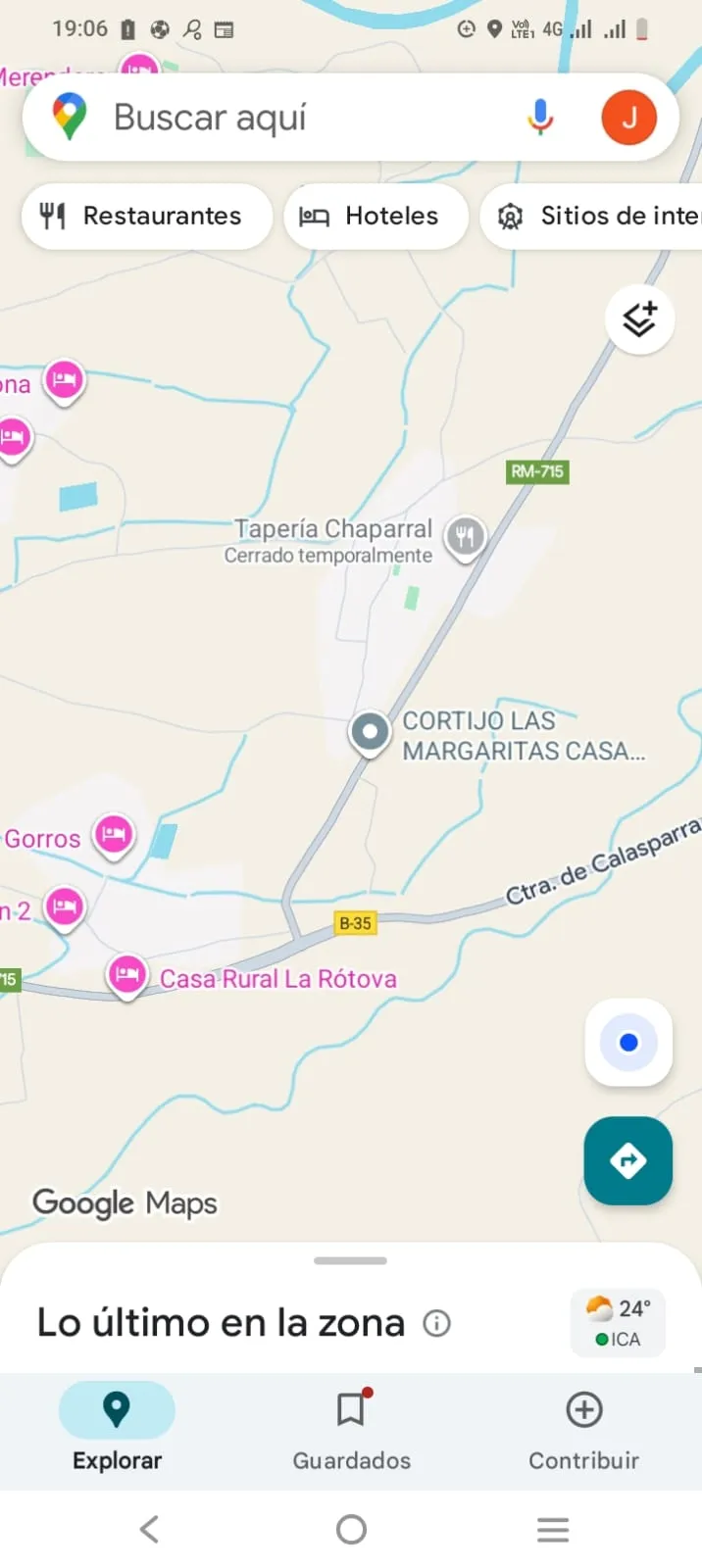
Task: Open the "Buscar aquí" search box
Action: 294,118
